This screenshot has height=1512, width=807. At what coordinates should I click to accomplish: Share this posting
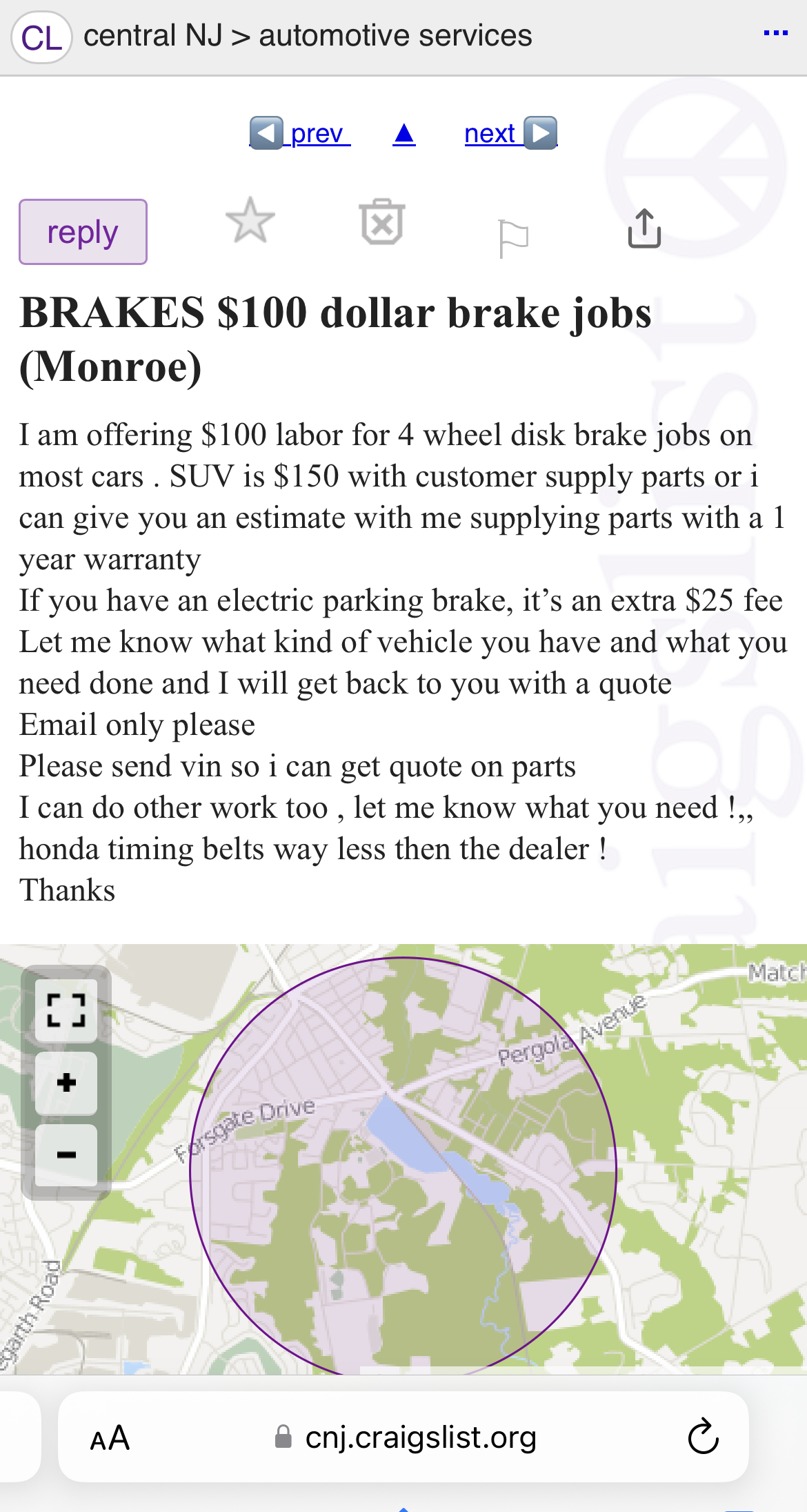(644, 228)
